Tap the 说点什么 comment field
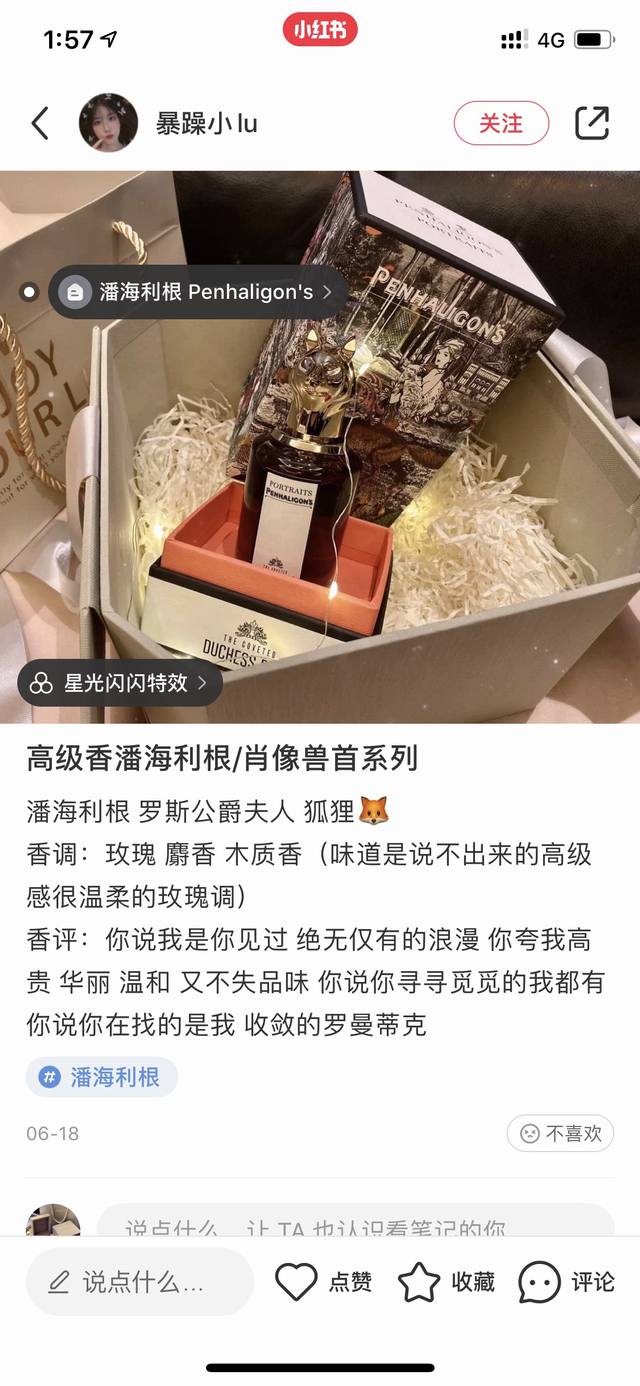This screenshot has height=1386, width=640. [140, 1282]
